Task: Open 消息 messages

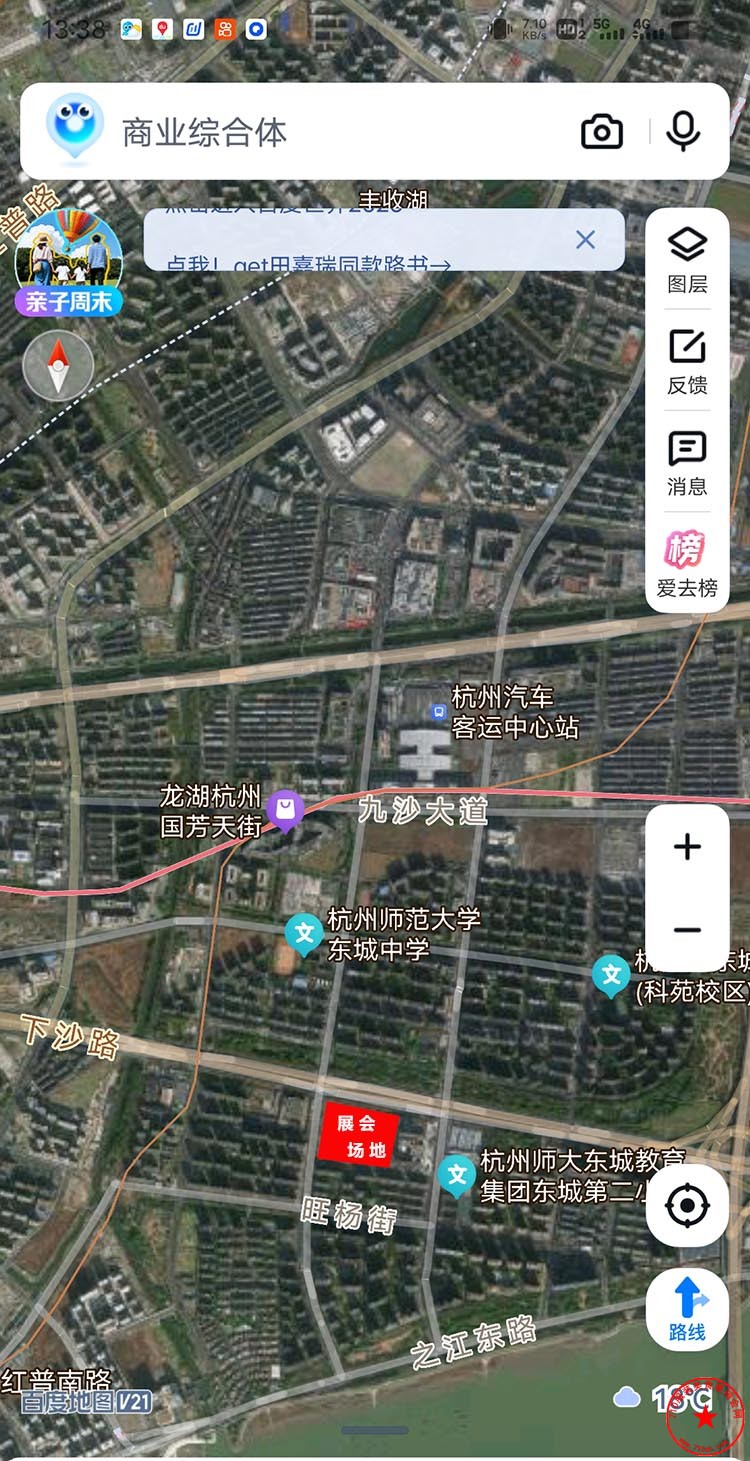Action: point(687,462)
